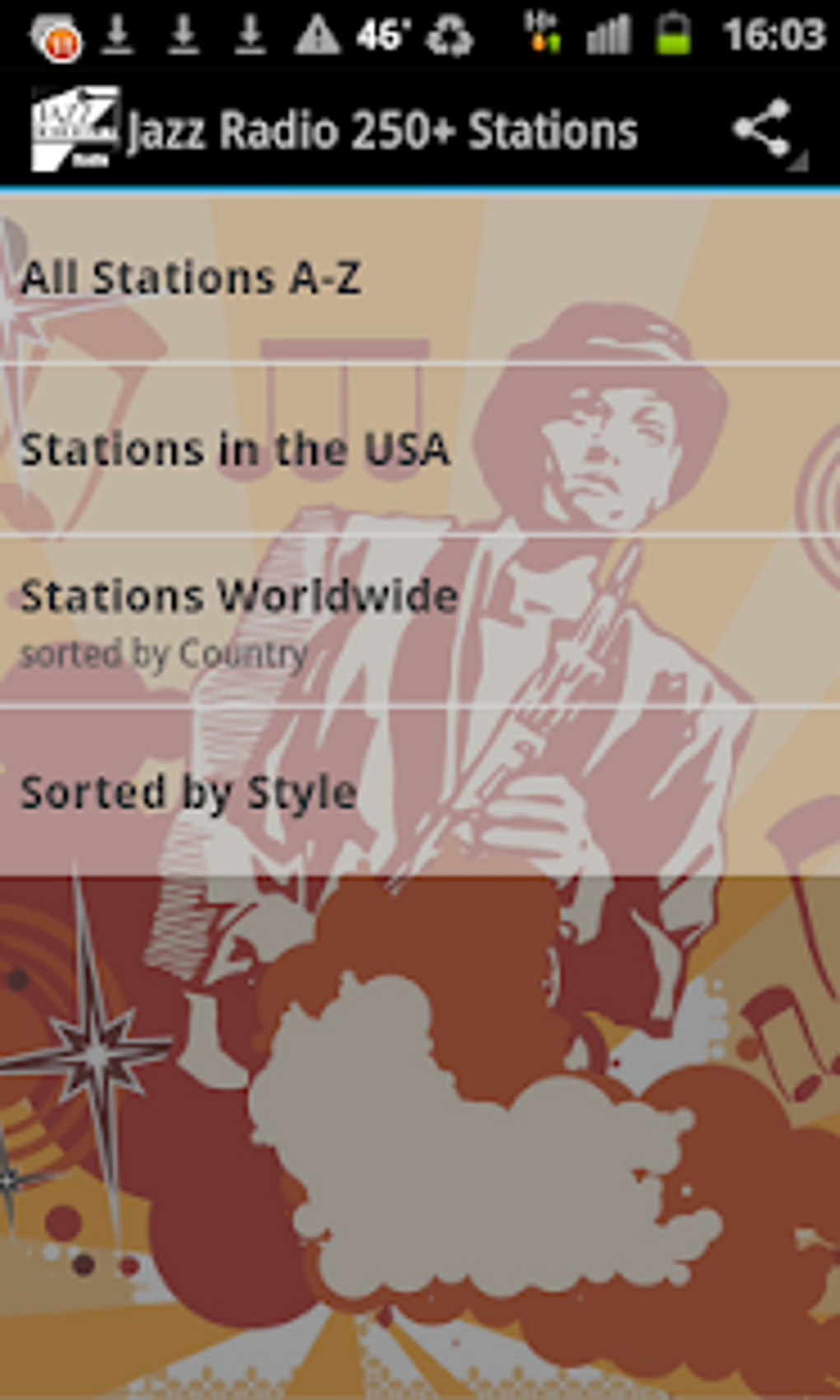Tap the 16:03 clock display
The height and width of the screenshot is (1400, 840).
tap(779, 33)
